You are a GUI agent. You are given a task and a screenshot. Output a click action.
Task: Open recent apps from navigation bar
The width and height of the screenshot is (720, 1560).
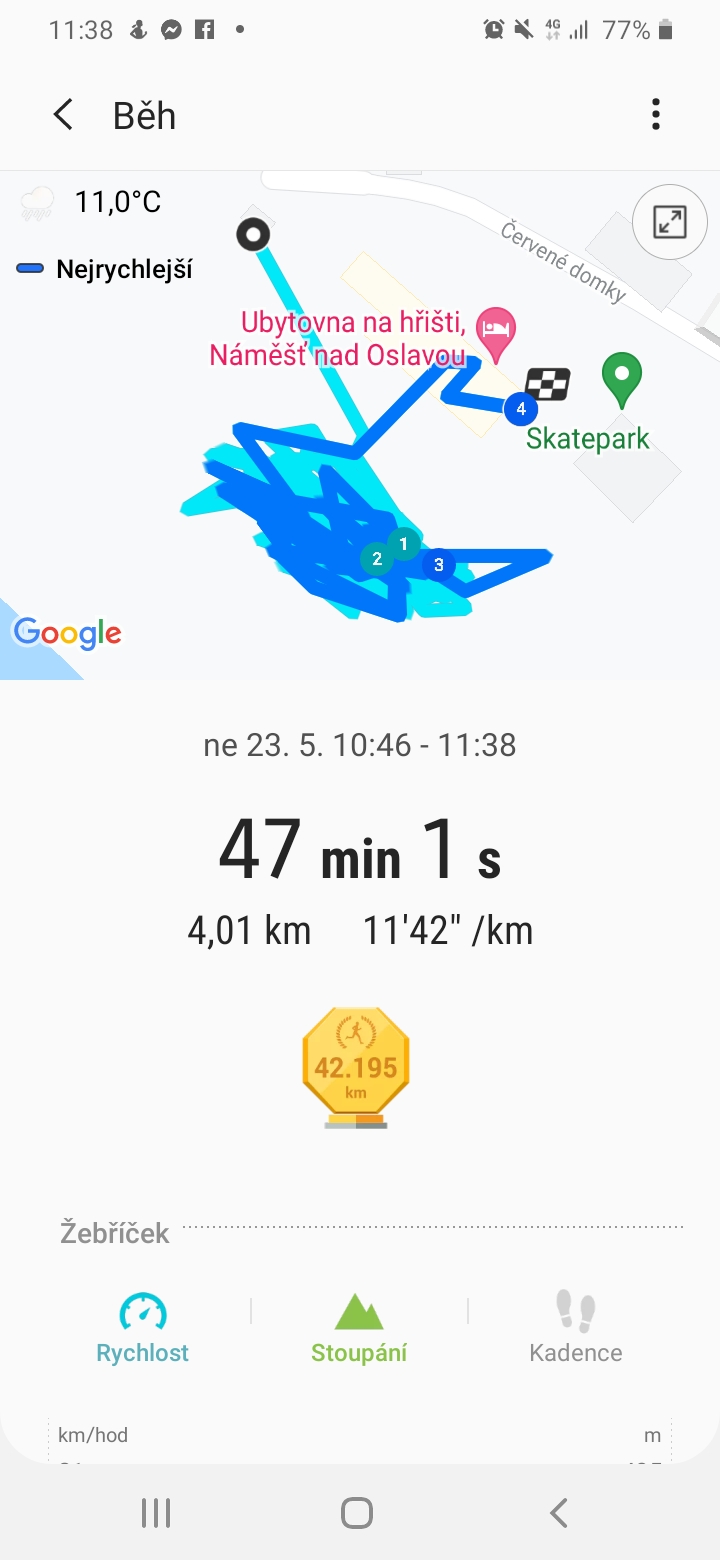156,1513
